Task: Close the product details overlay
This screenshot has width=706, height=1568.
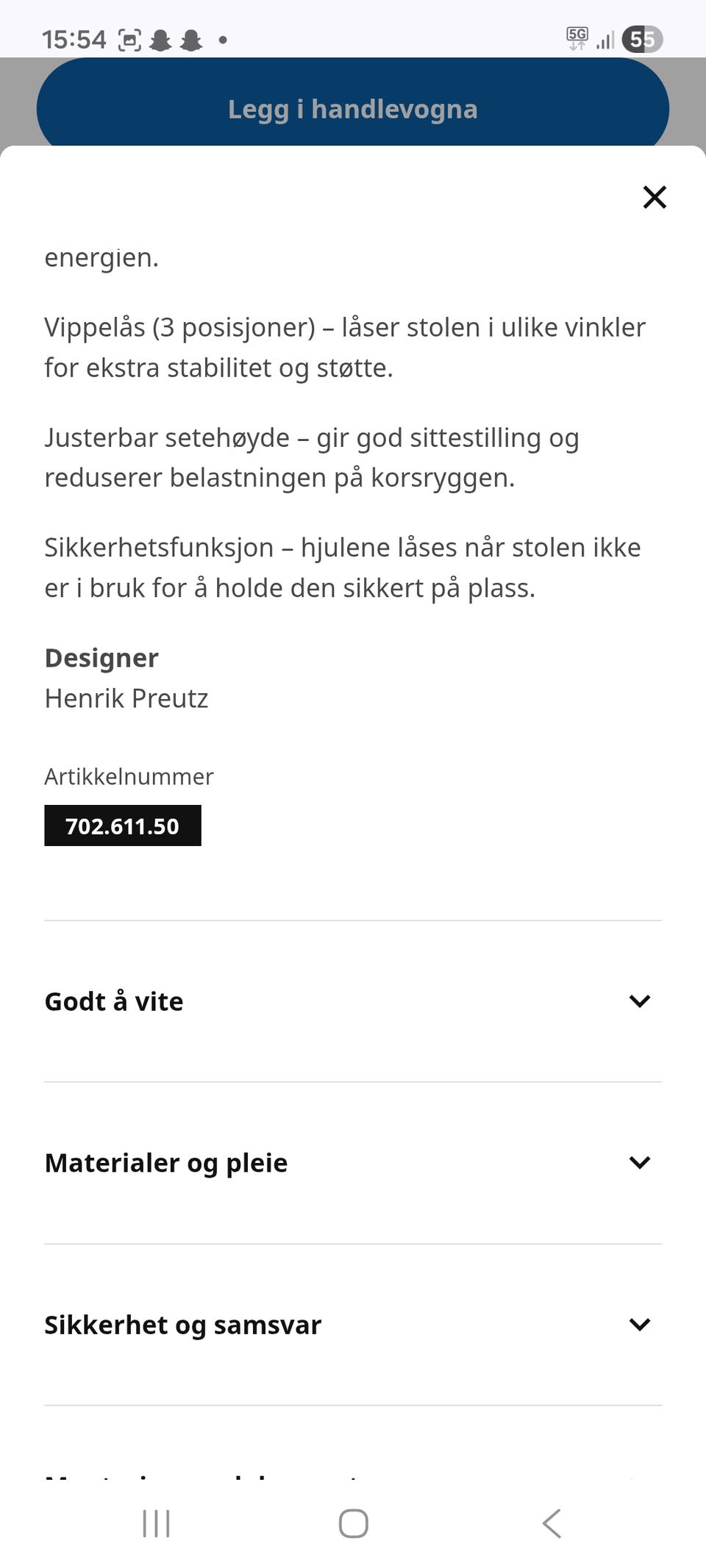Action: pyautogui.click(x=654, y=197)
